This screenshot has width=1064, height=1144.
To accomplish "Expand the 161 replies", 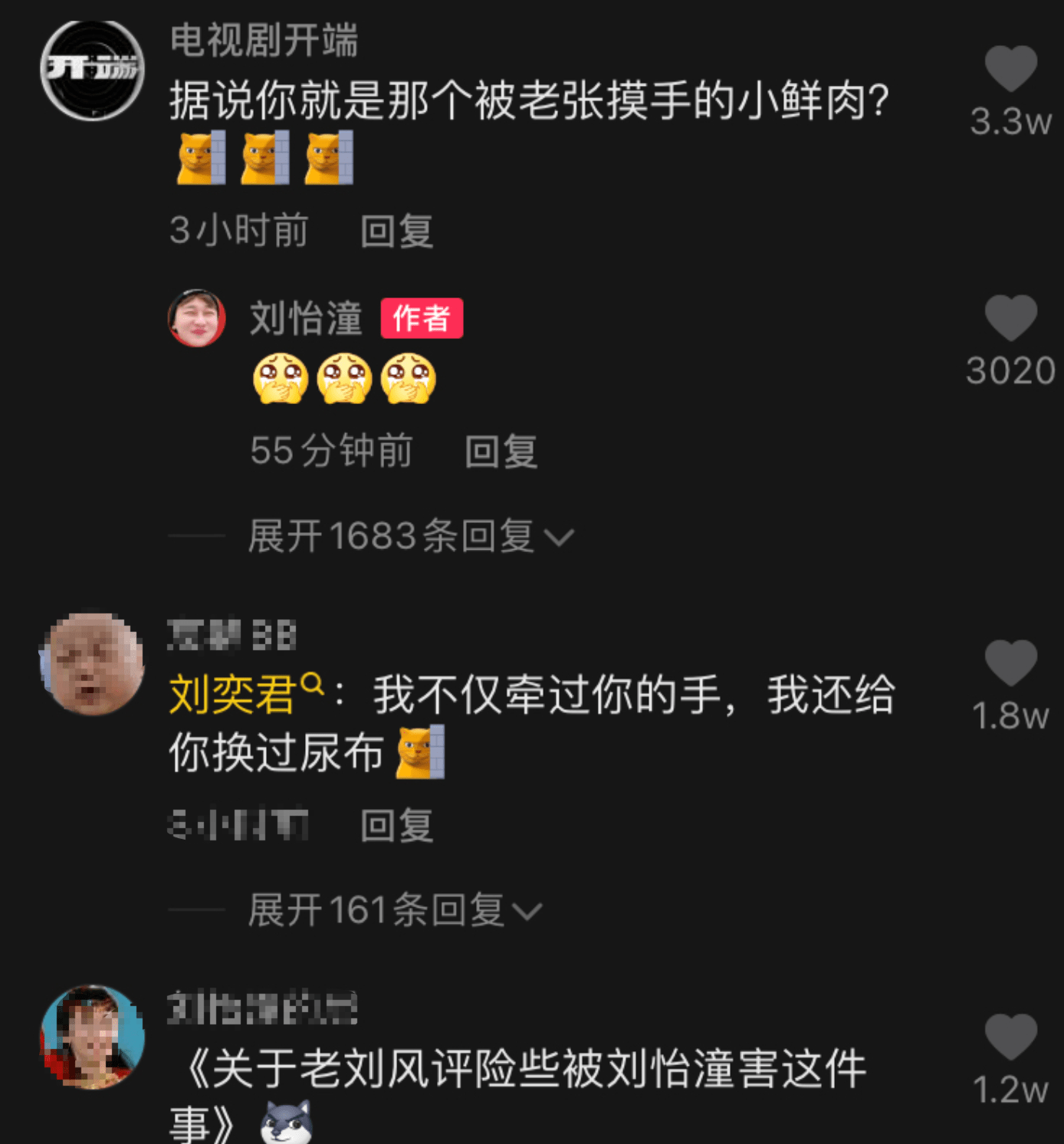I will click(395, 911).
